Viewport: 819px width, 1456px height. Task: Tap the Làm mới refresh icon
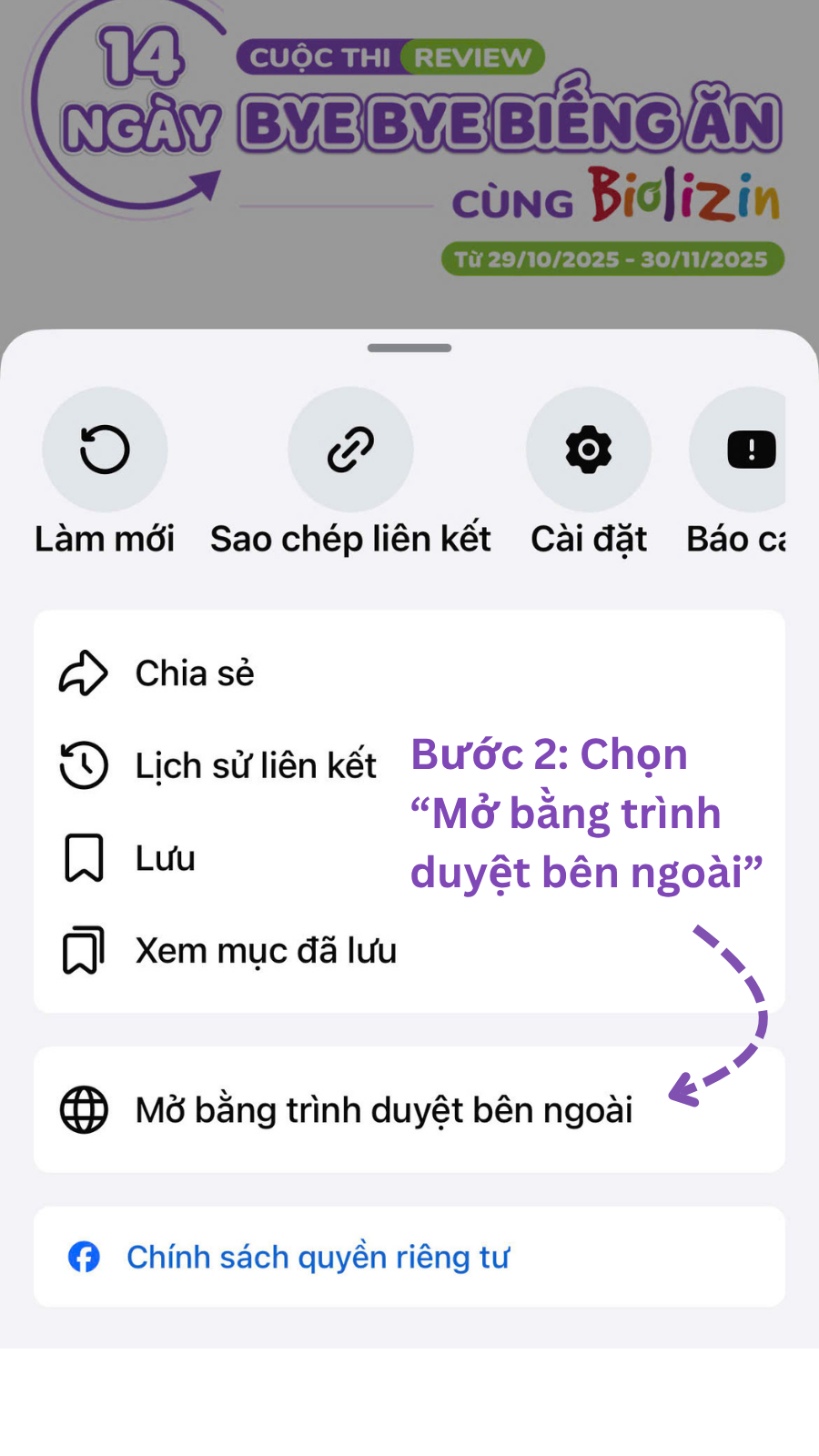coord(105,449)
